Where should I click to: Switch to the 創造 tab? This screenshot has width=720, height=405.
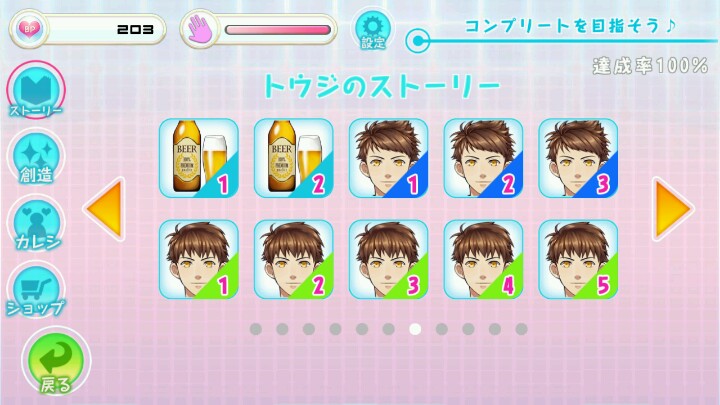37,160
